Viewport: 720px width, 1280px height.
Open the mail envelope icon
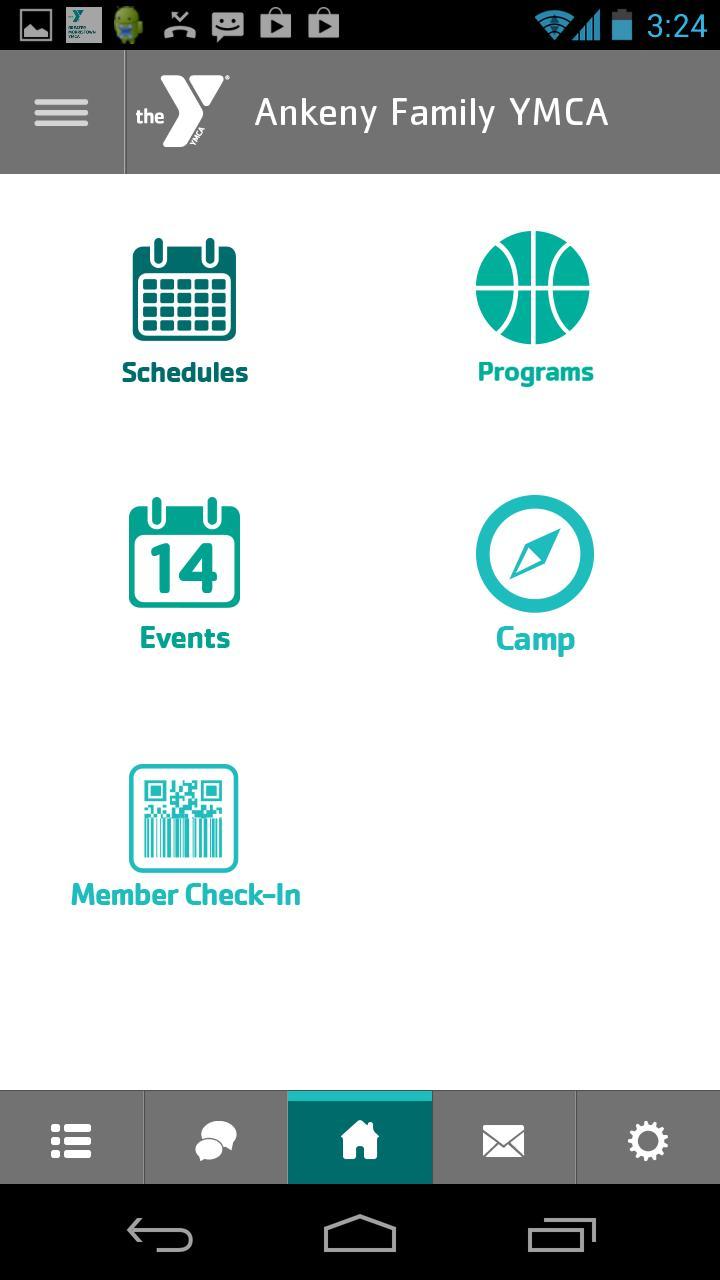pyautogui.click(x=504, y=1138)
